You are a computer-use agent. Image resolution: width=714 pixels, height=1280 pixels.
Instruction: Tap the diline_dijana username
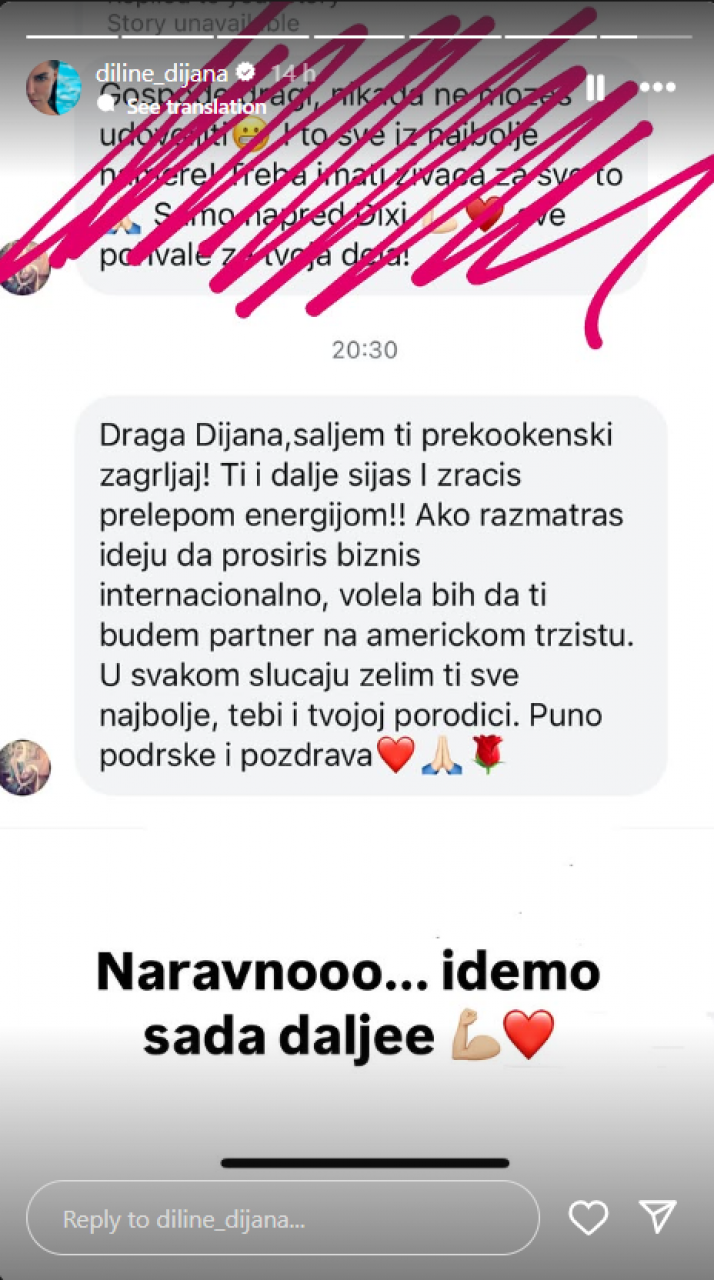pos(160,73)
